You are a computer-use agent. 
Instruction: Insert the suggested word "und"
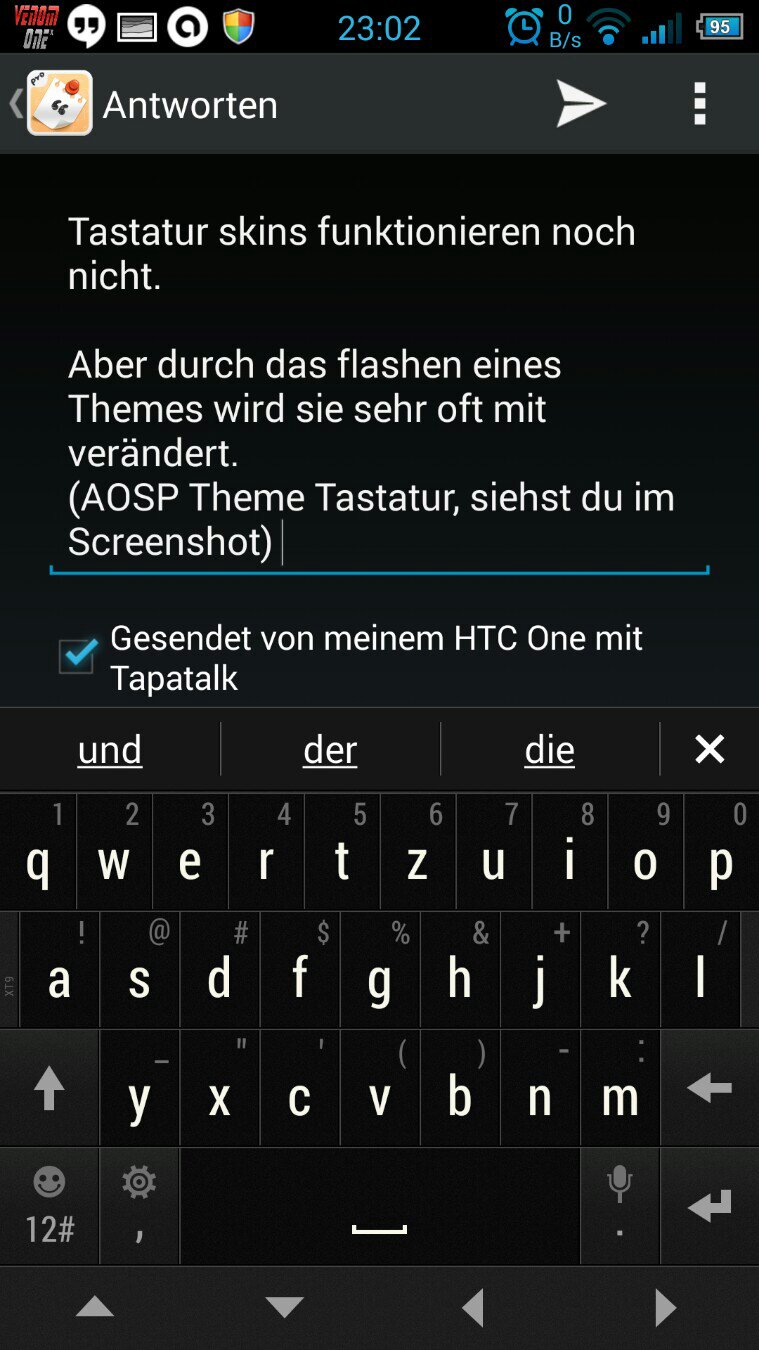(x=110, y=750)
